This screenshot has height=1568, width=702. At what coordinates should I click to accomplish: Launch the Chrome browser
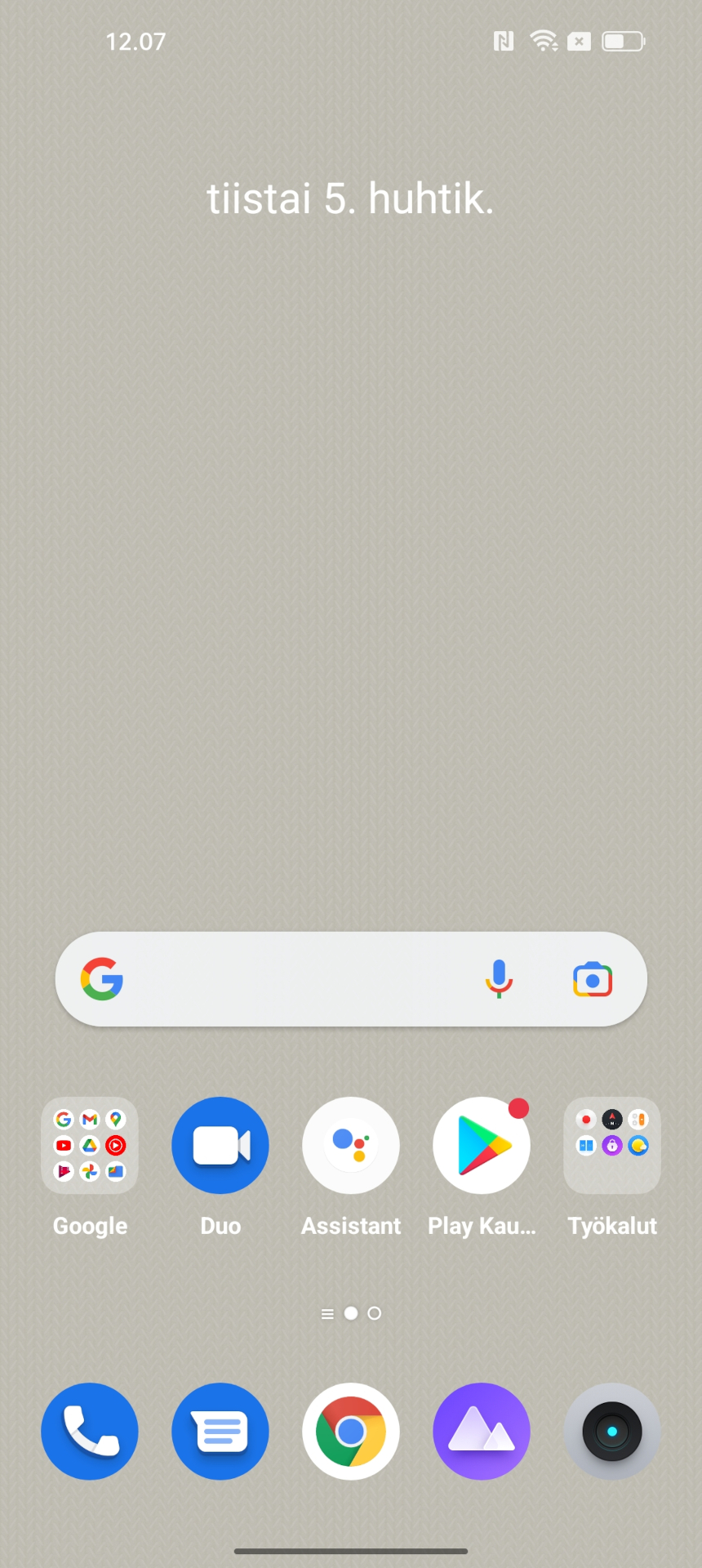(x=351, y=1432)
